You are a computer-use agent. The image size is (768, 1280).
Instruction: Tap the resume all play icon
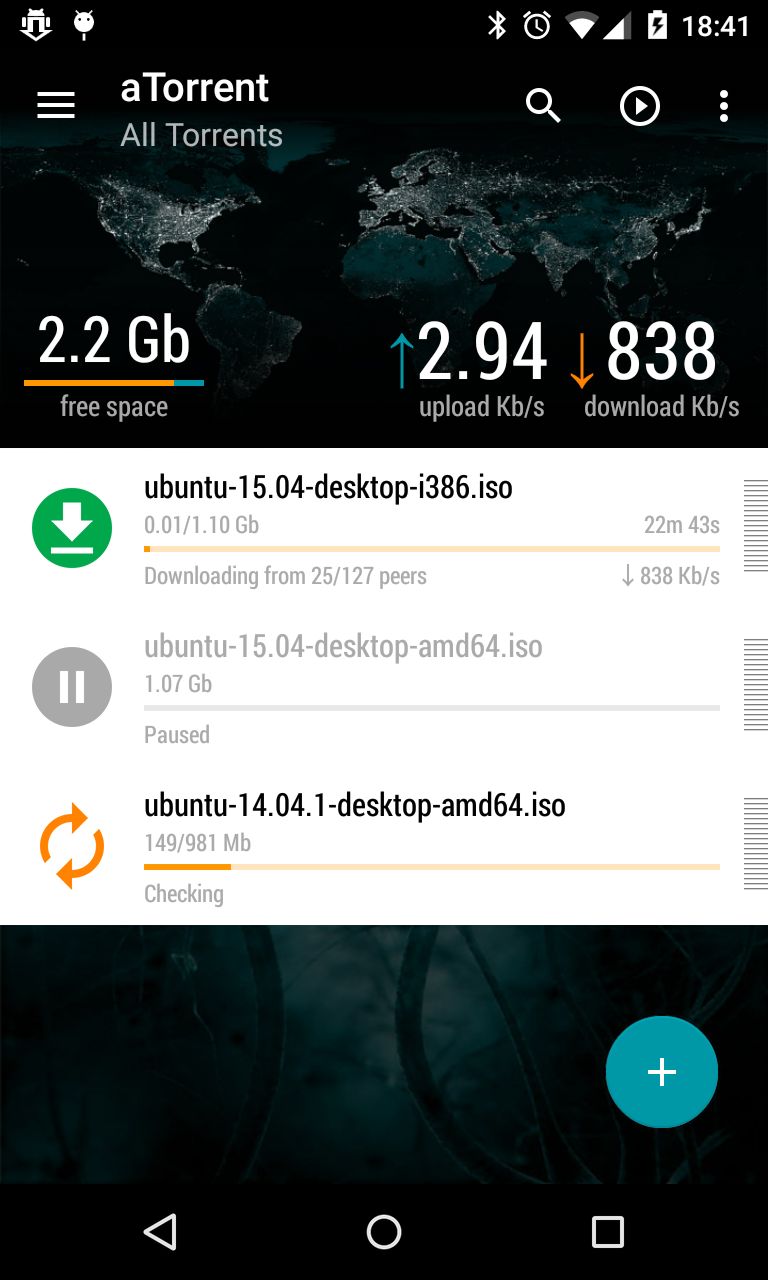pyautogui.click(x=640, y=106)
